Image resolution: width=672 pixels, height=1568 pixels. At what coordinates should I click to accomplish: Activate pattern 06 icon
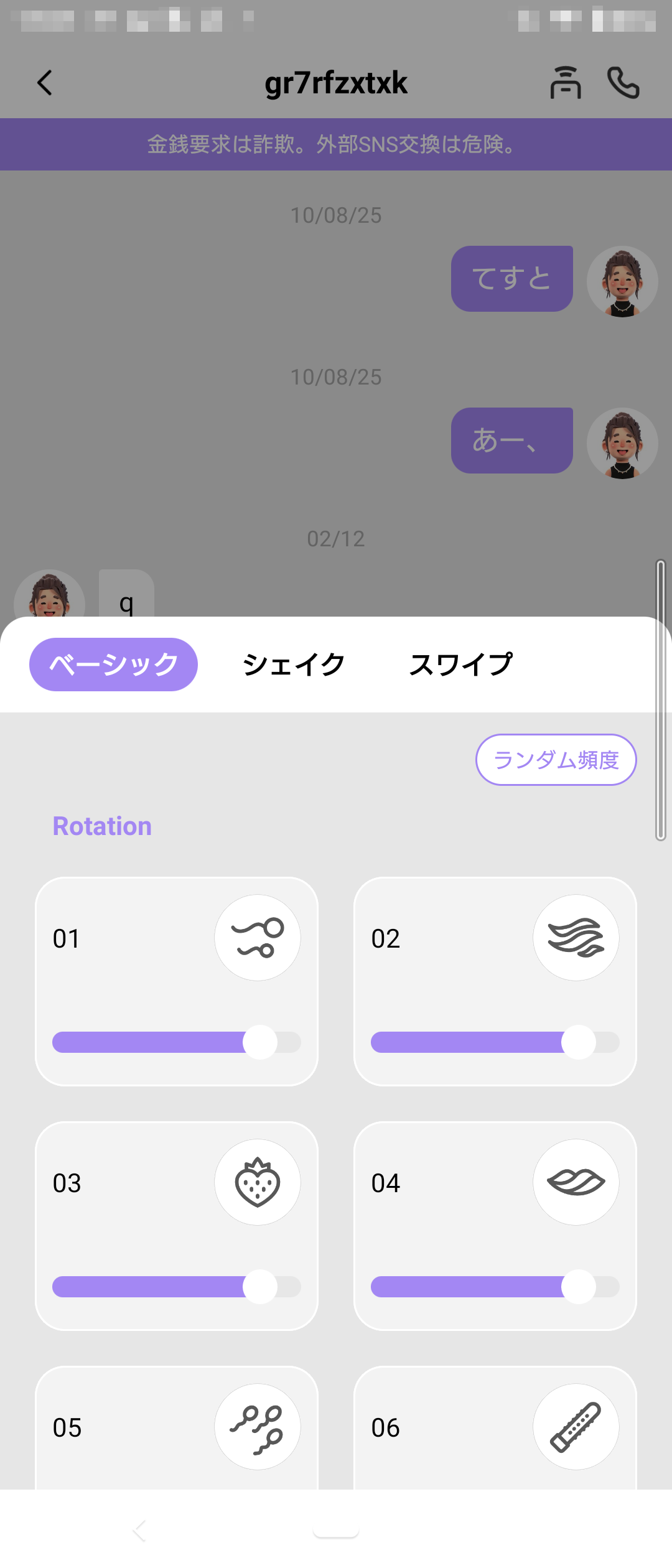click(576, 1427)
